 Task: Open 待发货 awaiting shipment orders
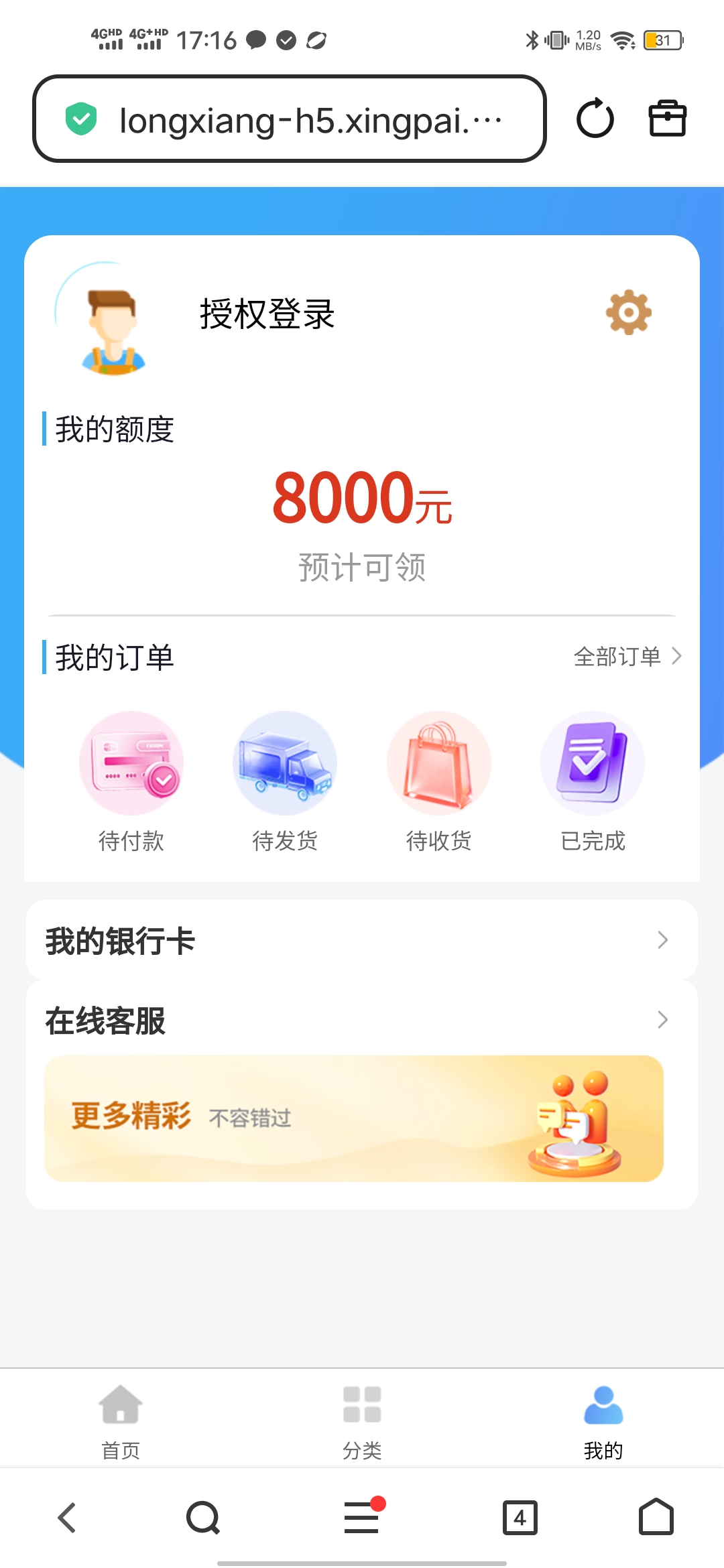coord(285,781)
